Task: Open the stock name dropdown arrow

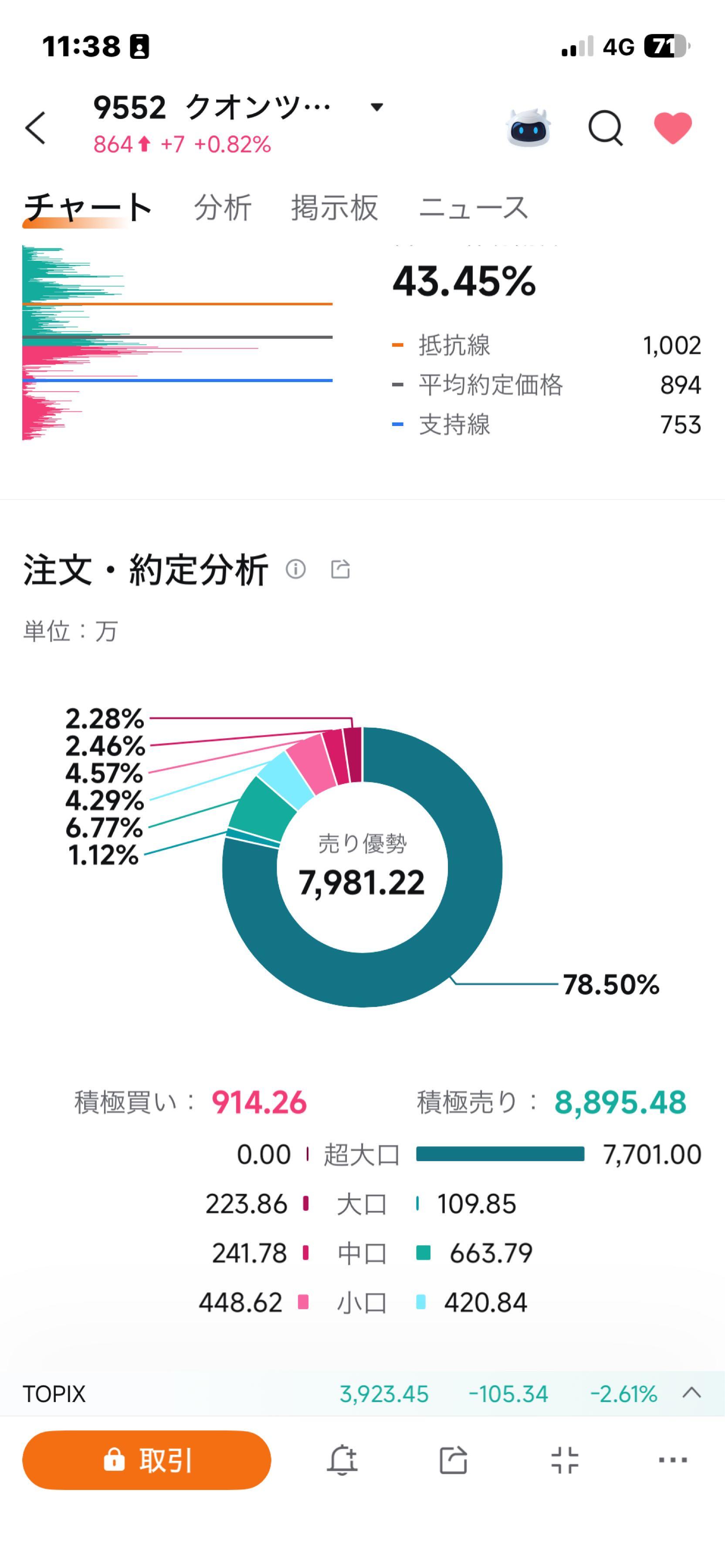Action: 377,107
